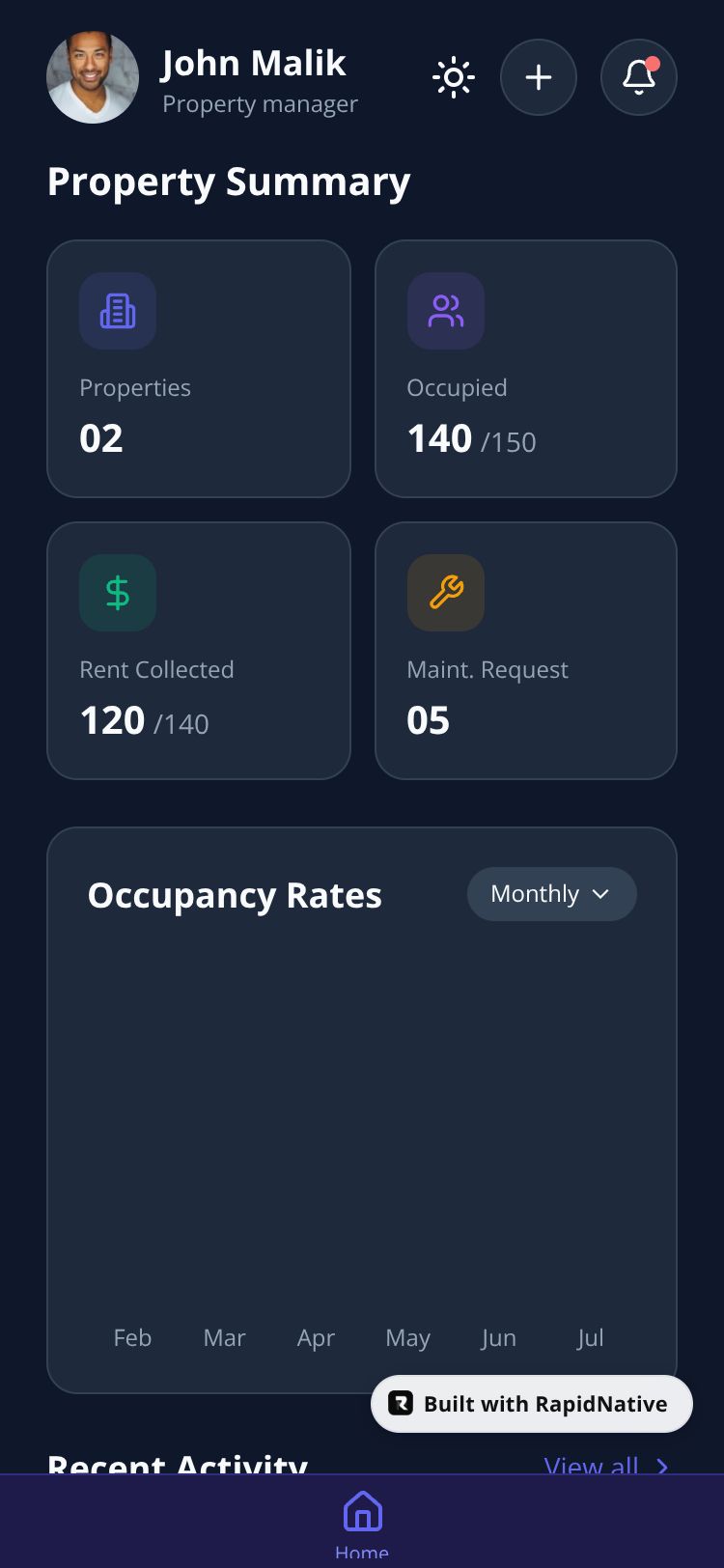
Task: Tap the plus add button
Action: pos(539,77)
